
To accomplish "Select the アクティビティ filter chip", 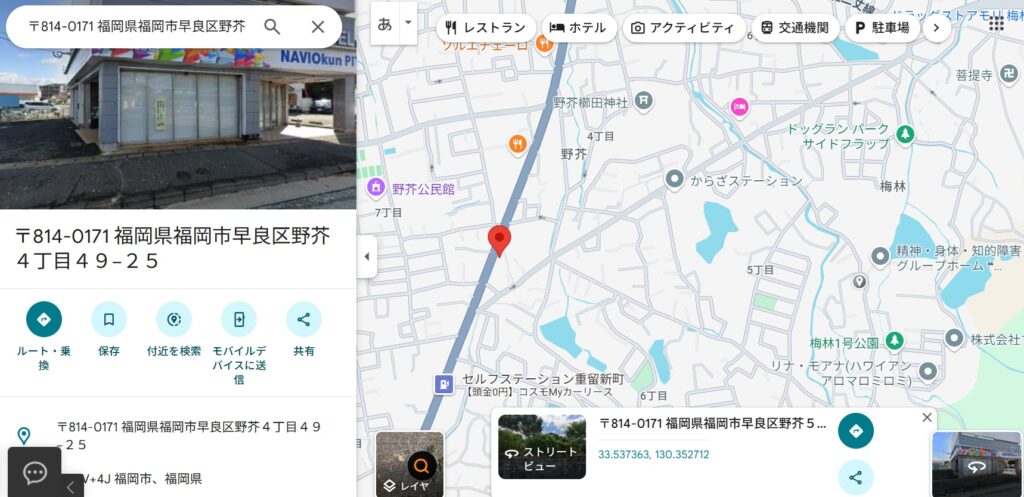I will [683, 28].
